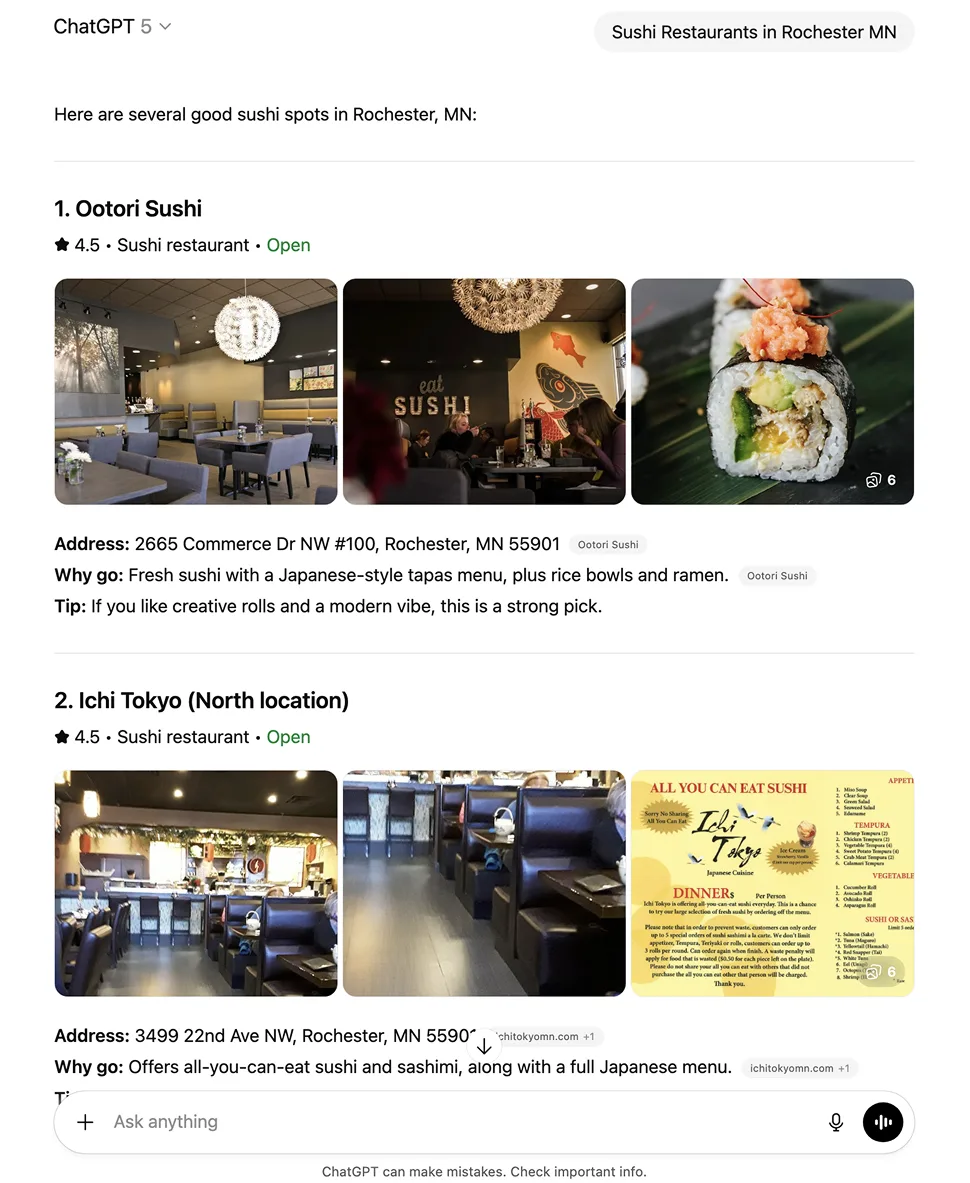
Task: Open more photos via the 6 badge on the sushi roll image
Action: 881,480
